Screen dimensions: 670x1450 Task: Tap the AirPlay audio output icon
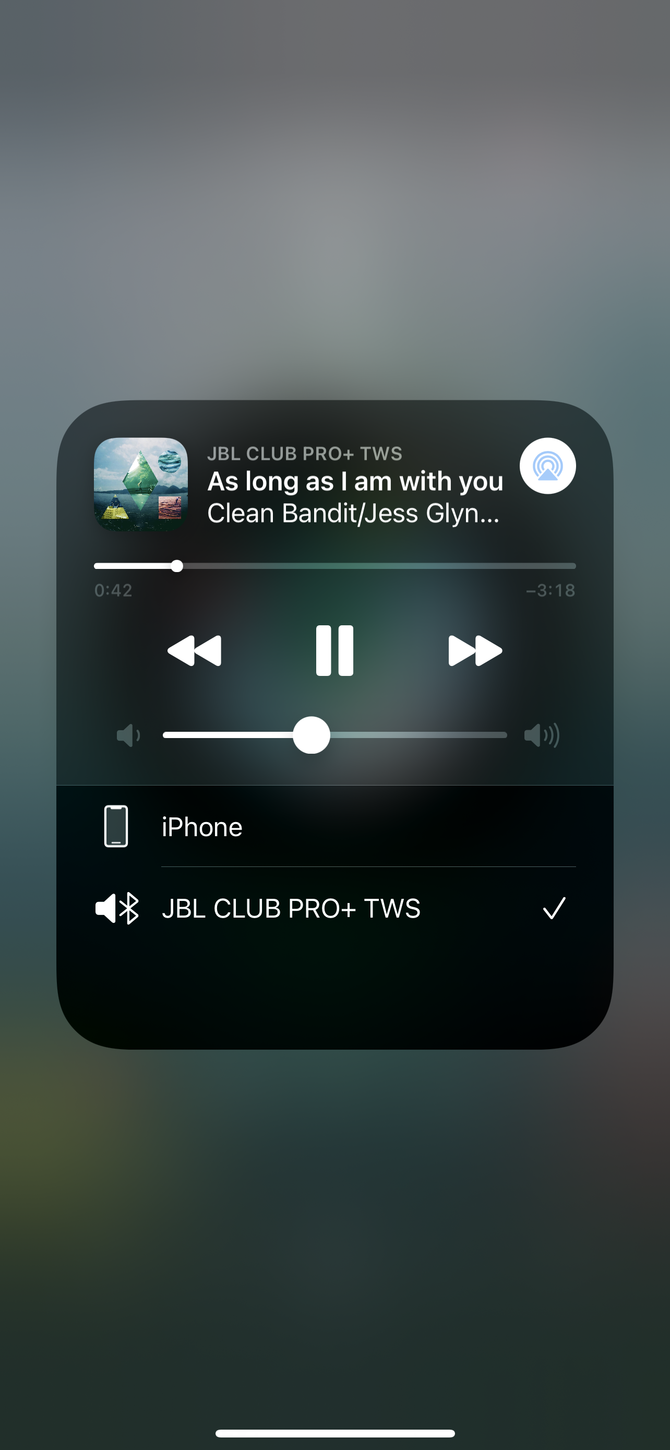tap(547, 466)
